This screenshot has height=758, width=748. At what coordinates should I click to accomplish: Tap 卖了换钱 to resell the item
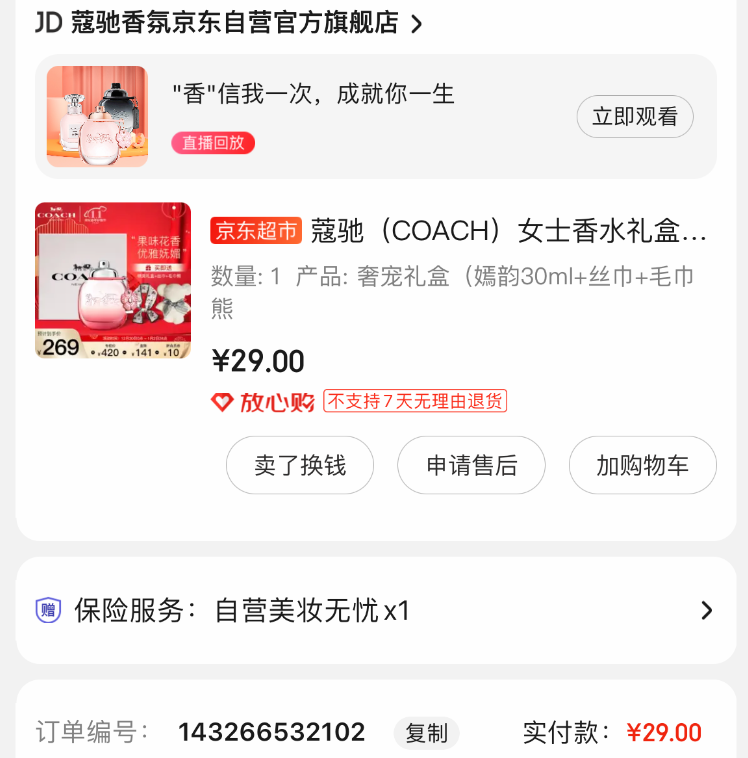click(x=300, y=465)
